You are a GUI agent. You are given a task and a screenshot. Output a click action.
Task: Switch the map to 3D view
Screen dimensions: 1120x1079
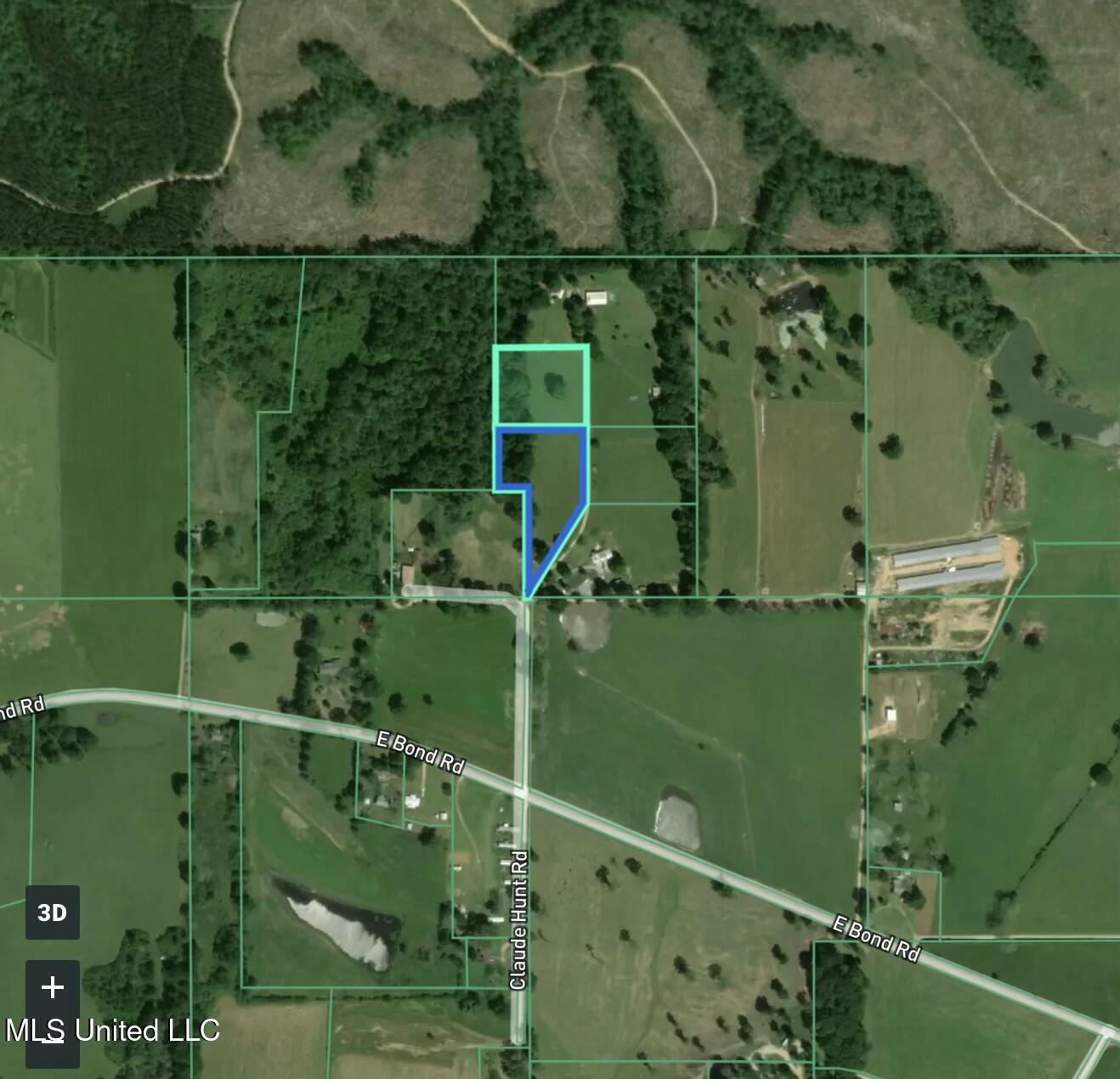point(52,912)
